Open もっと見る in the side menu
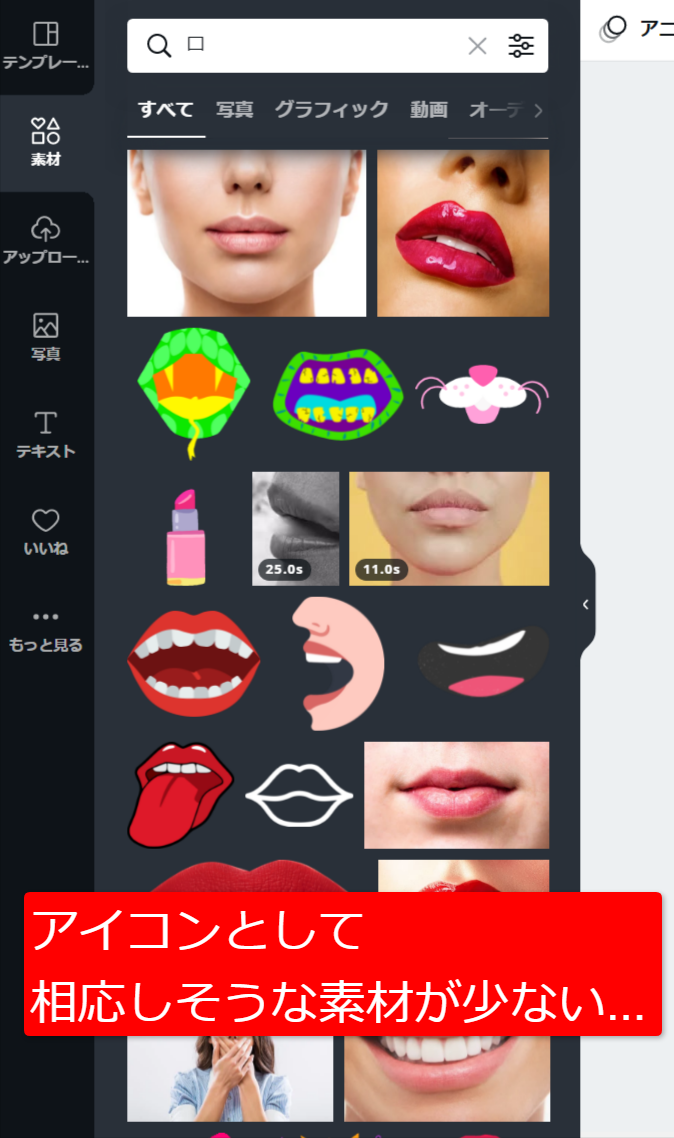Viewport: 674px width, 1138px height. pyautogui.click(x=46, y=631)
